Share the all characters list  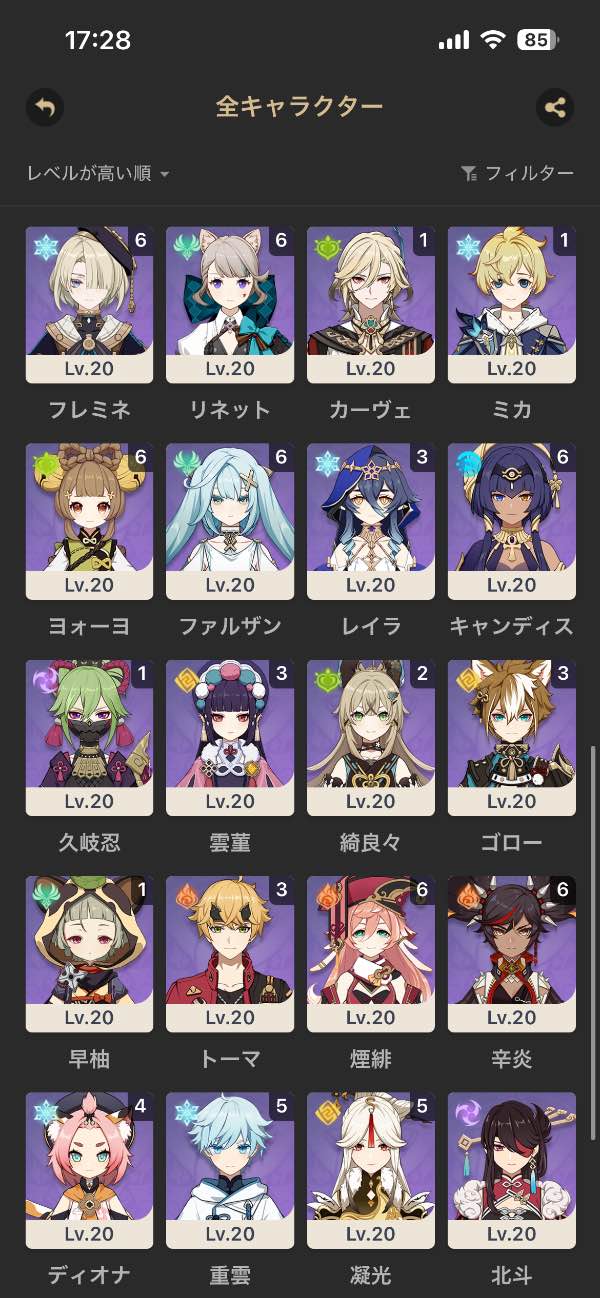point(555,107)
